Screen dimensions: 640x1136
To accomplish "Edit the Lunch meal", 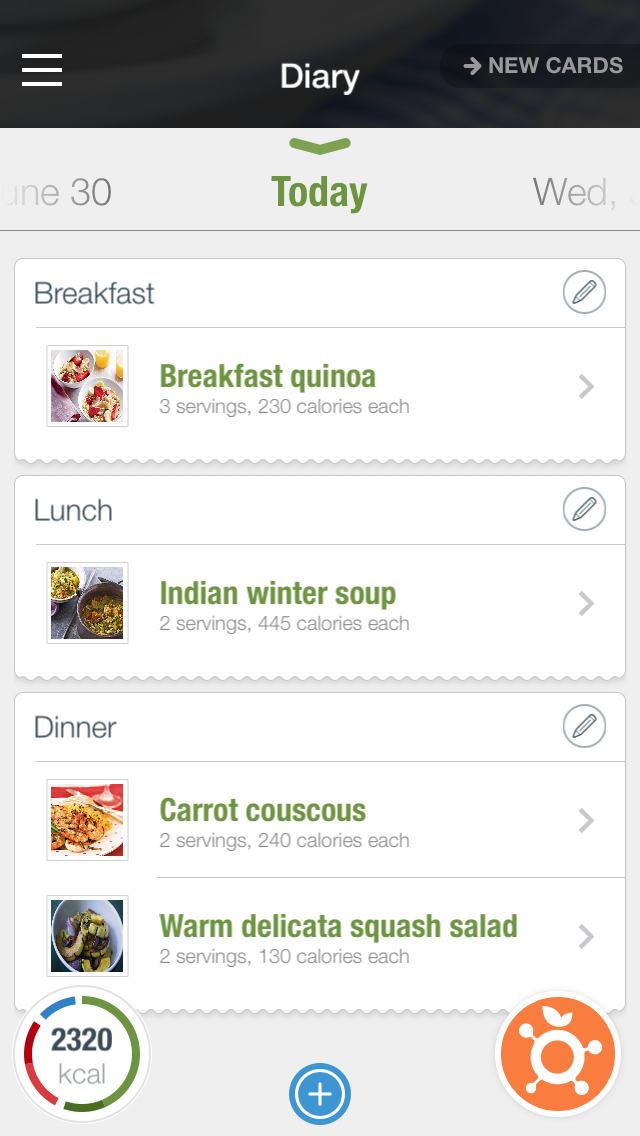I will point(584,510).
